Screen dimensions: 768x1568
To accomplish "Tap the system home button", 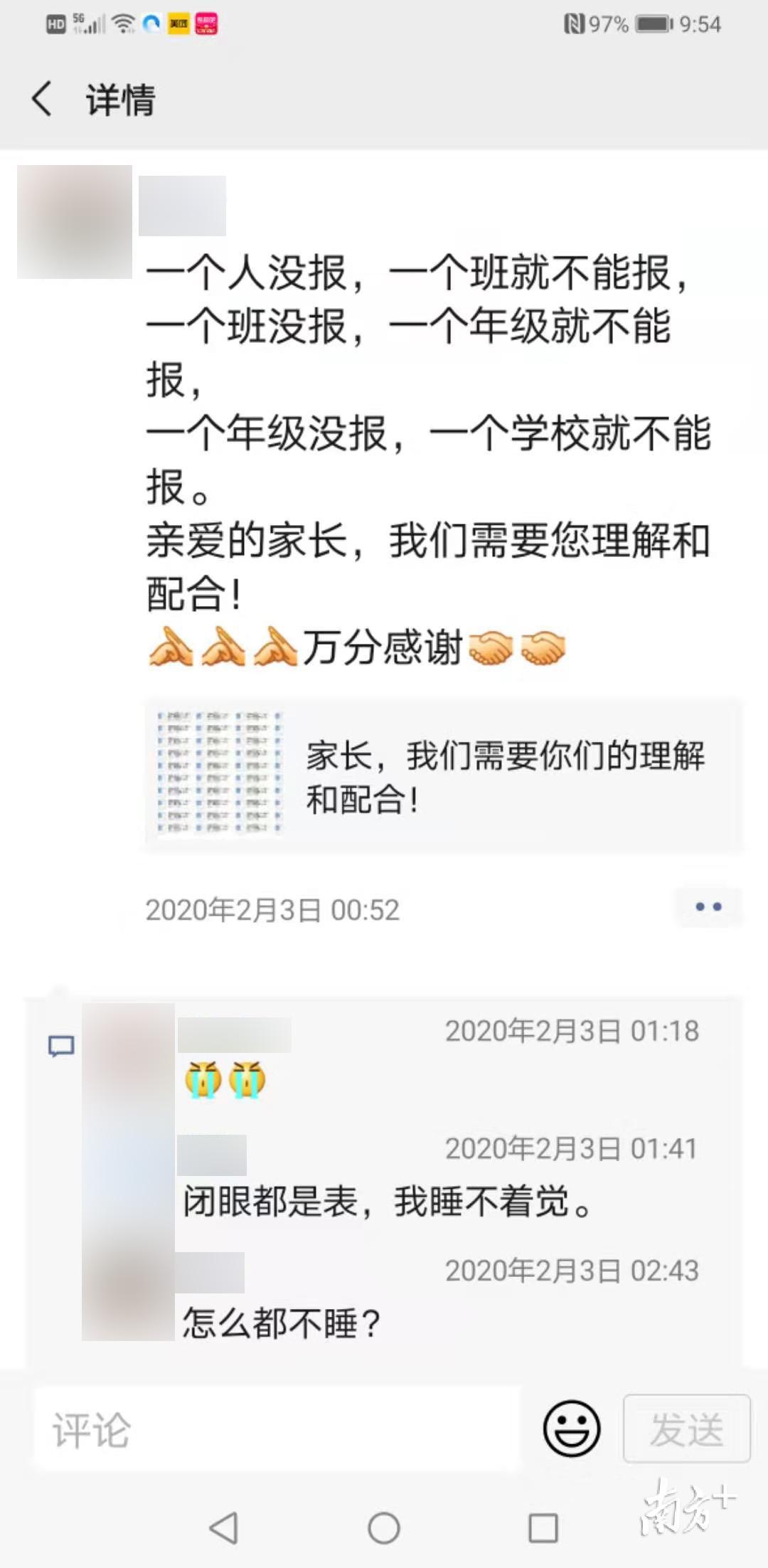I will pos(384,1527).
